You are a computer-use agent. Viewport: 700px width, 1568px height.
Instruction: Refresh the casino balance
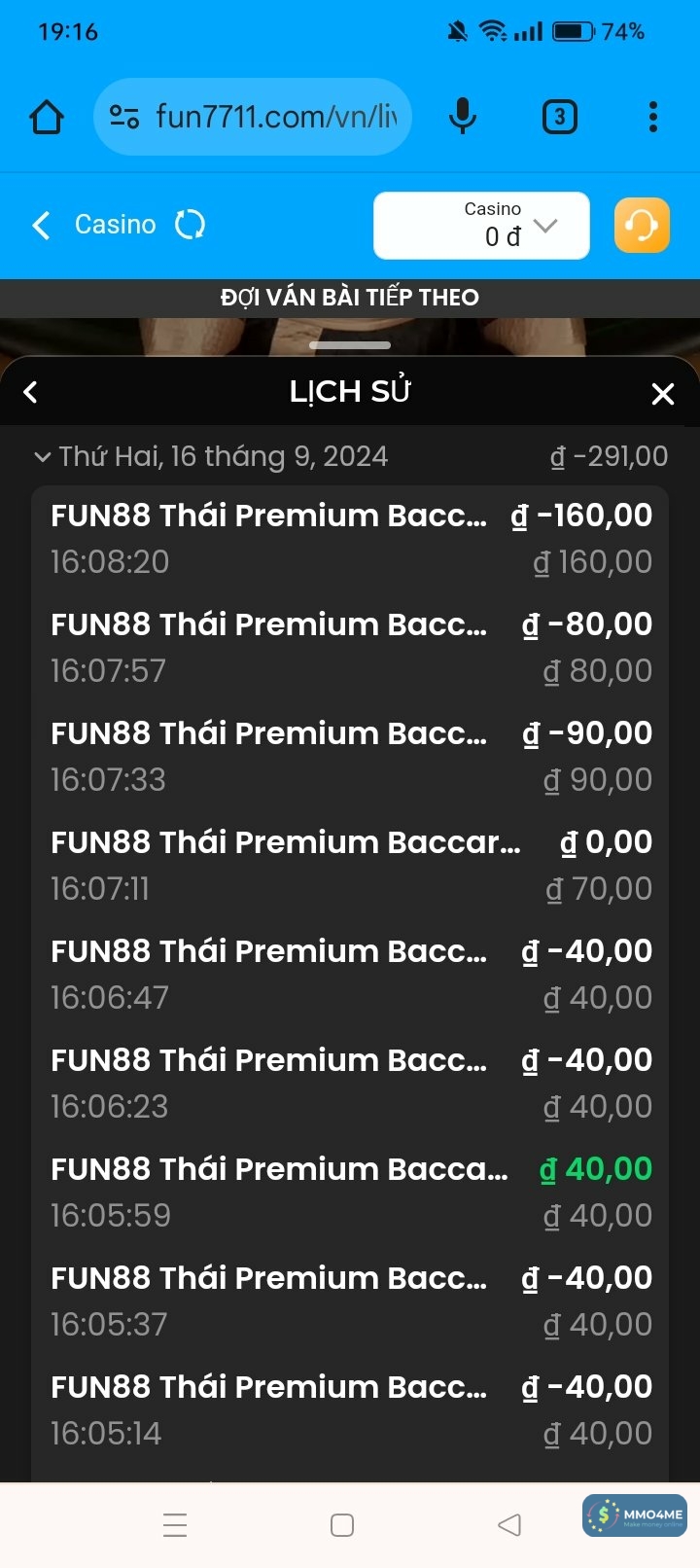point(190,225)
